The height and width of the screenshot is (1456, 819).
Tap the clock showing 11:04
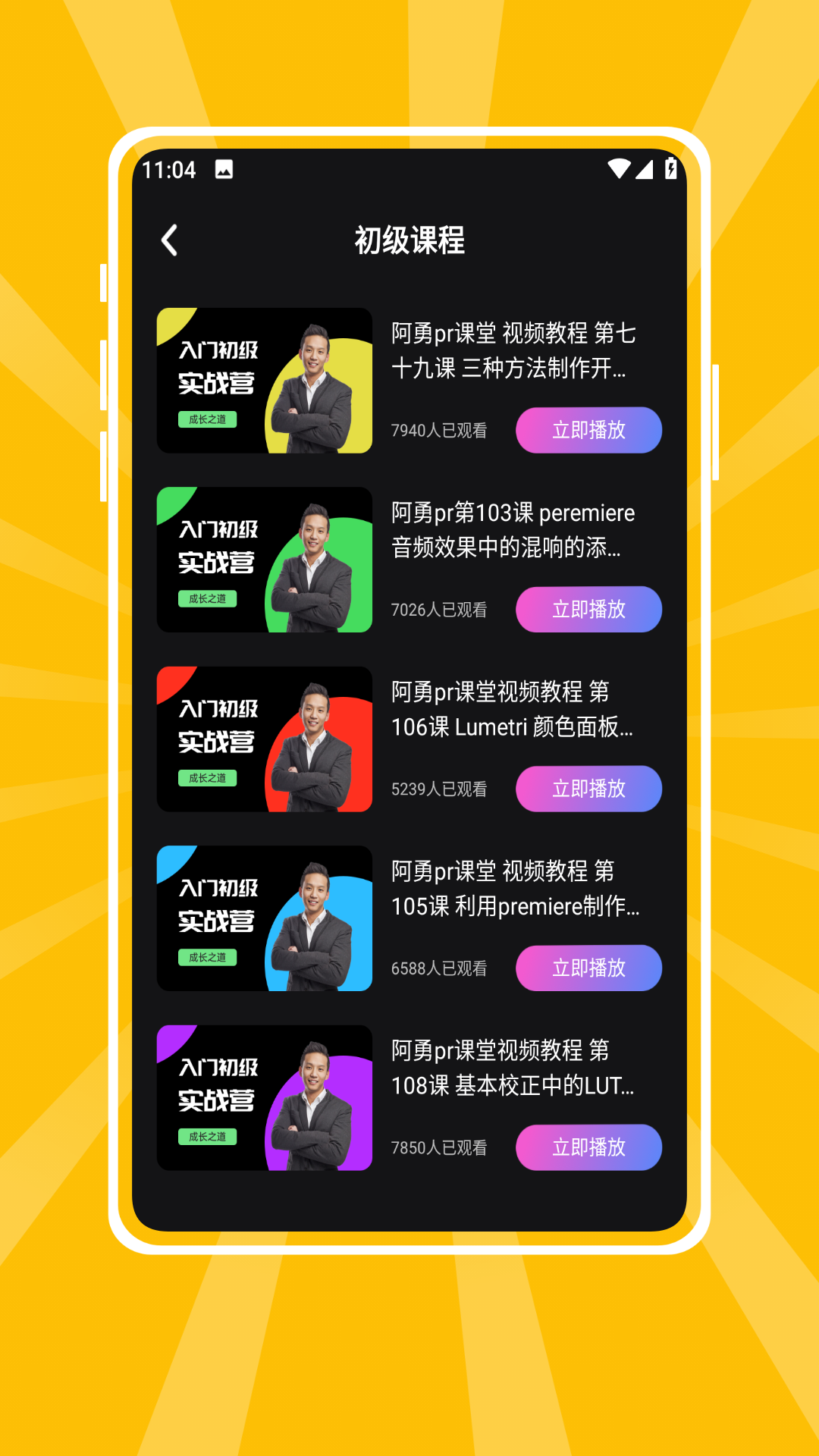point(168,170)
